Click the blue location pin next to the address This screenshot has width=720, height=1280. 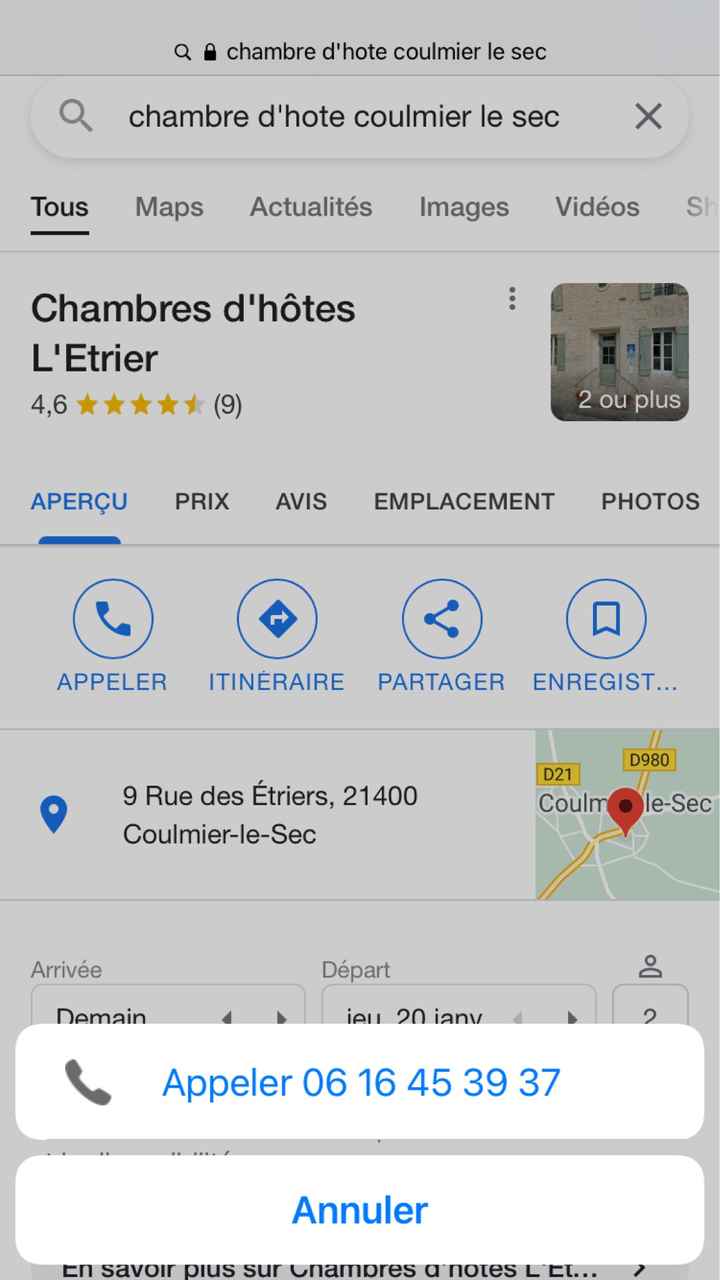54,813
